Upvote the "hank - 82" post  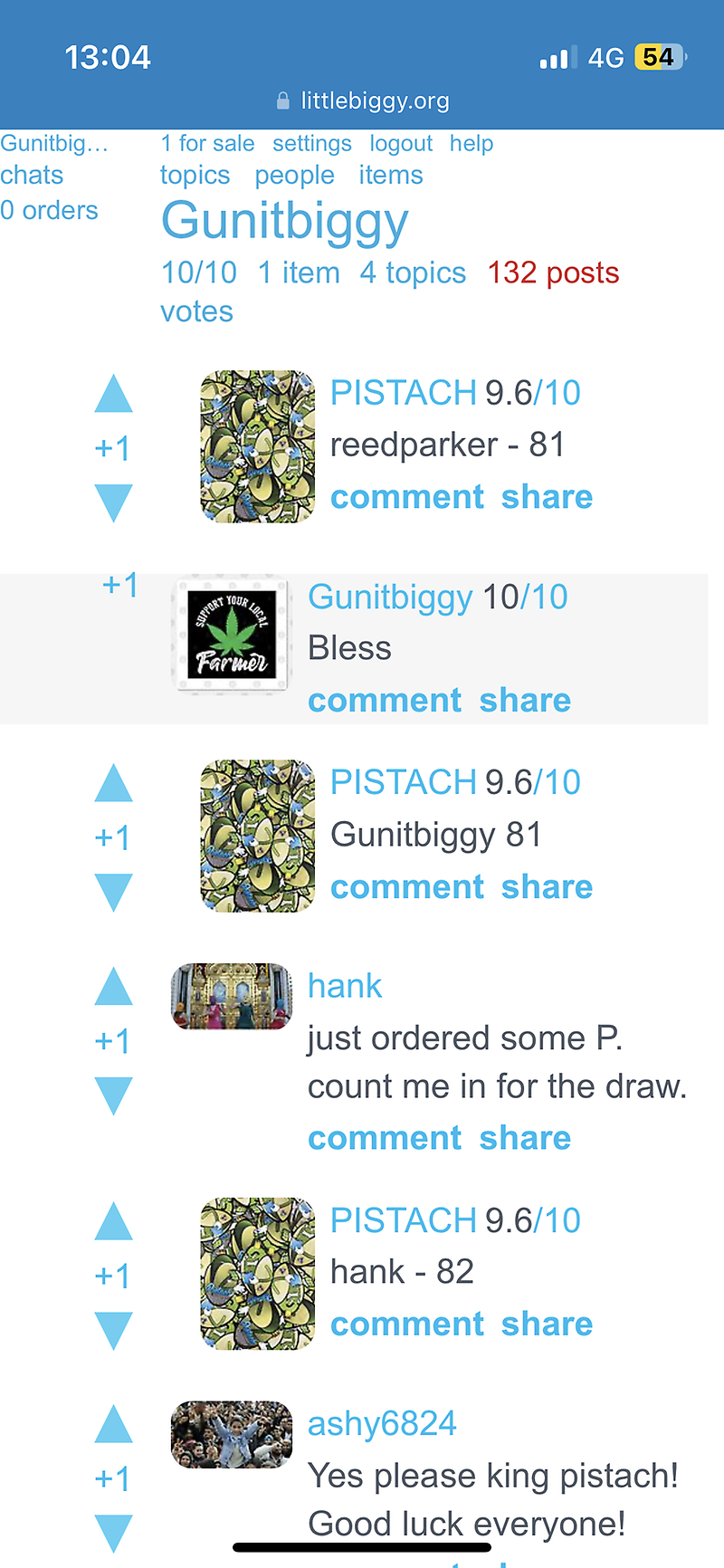(114, 1222)
